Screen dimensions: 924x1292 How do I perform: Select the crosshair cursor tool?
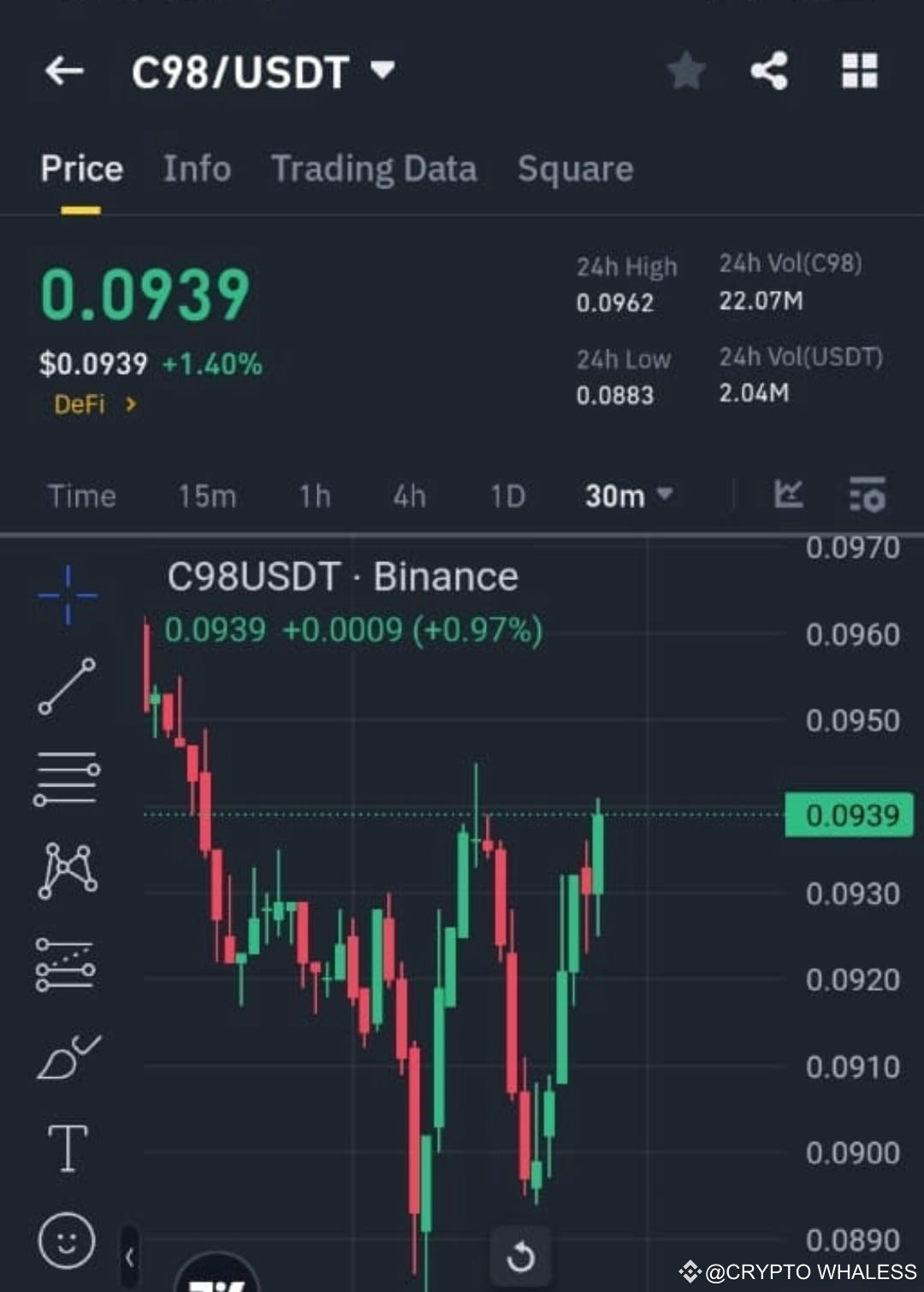pos(65,595)
